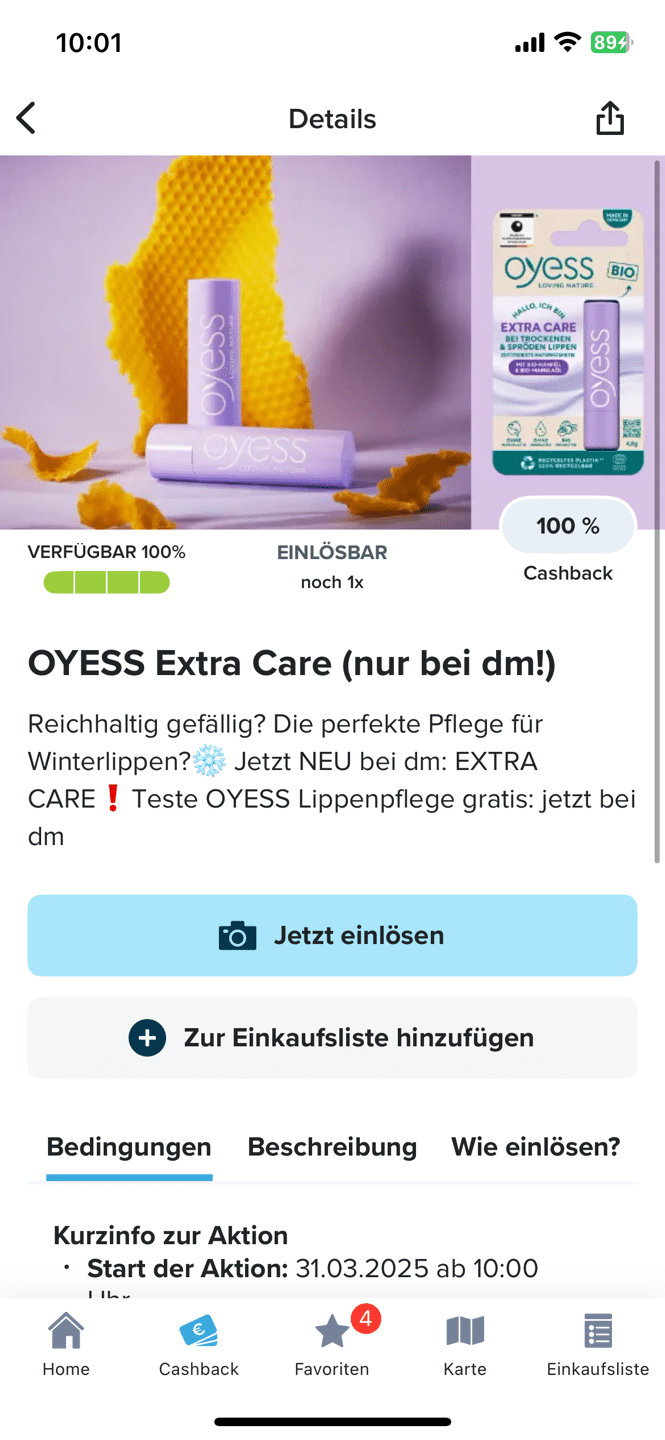Go back using the top-left arrow
Viewport: 665px width, 1440px height.
26,118
